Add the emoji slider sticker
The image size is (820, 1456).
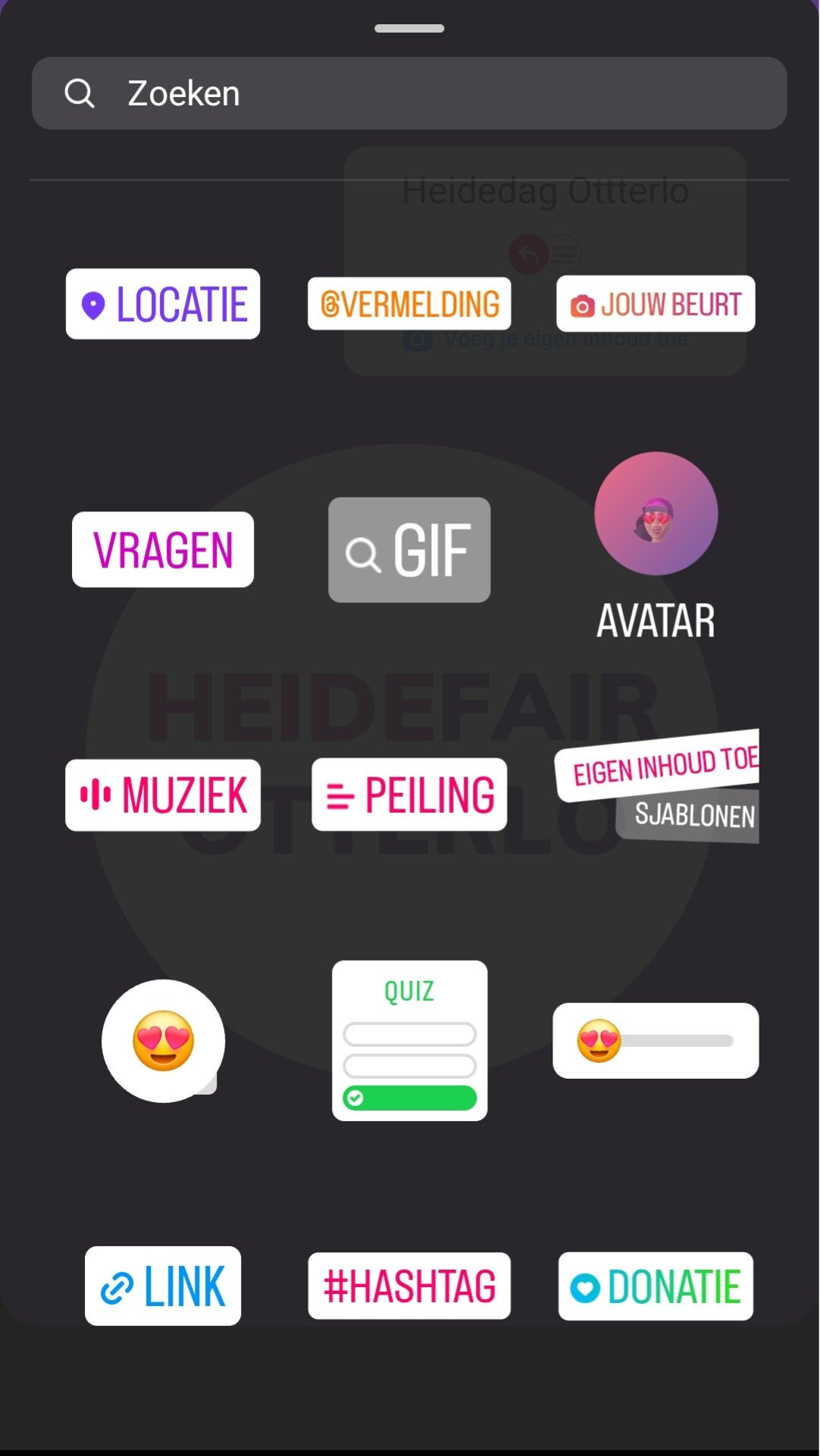point(656,1041)
